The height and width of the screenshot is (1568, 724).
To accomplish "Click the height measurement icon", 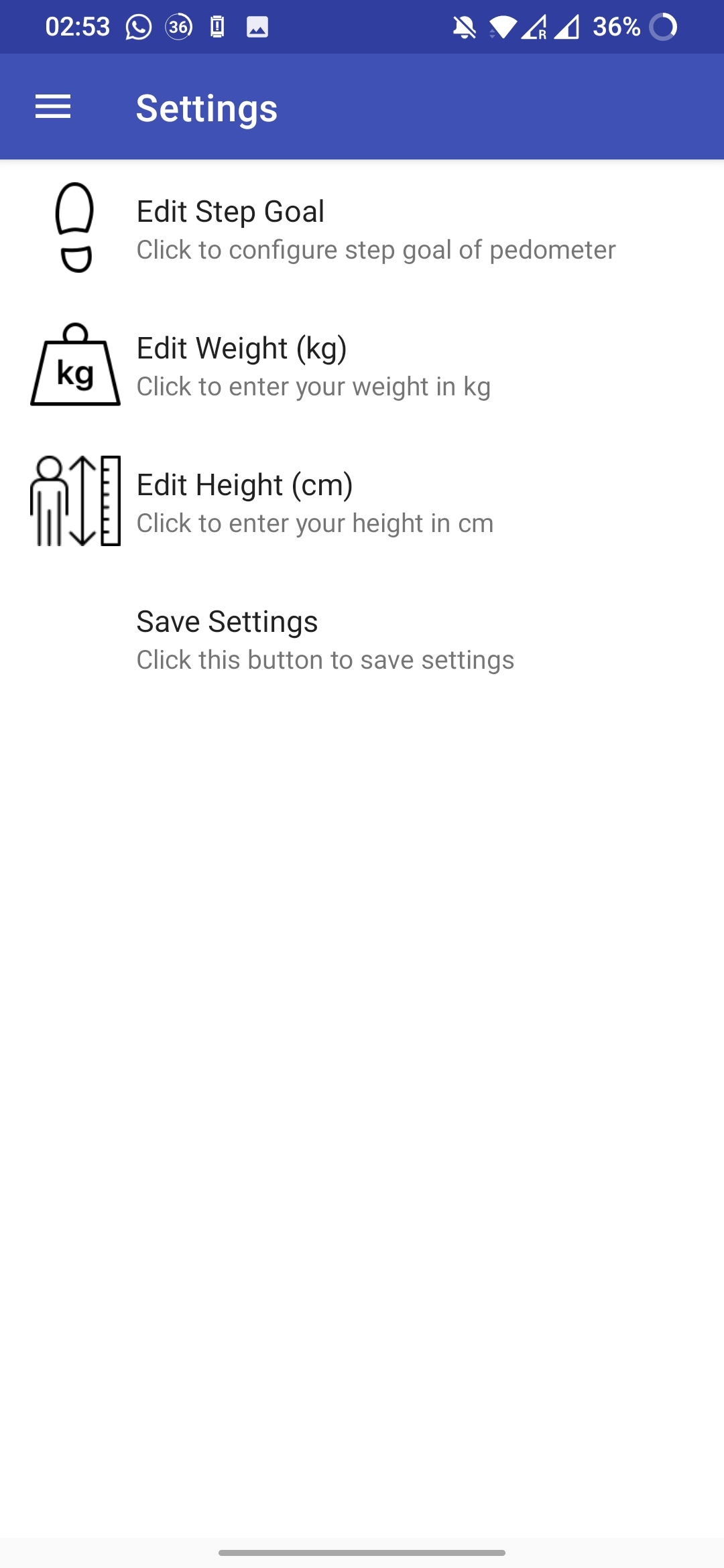I will [x=75, y=501].
